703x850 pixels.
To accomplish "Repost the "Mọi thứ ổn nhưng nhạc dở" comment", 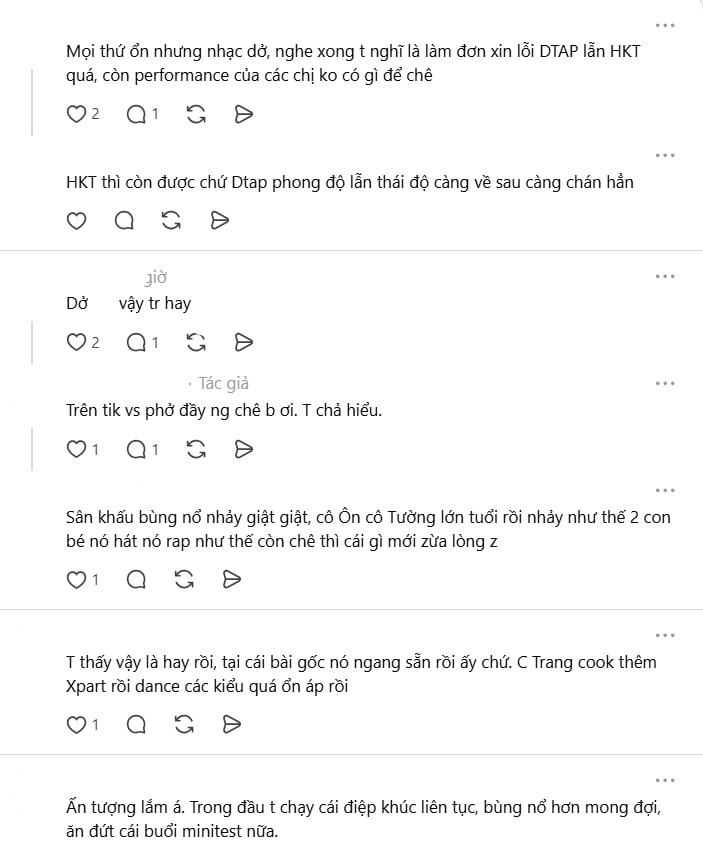I will (196, 114).
